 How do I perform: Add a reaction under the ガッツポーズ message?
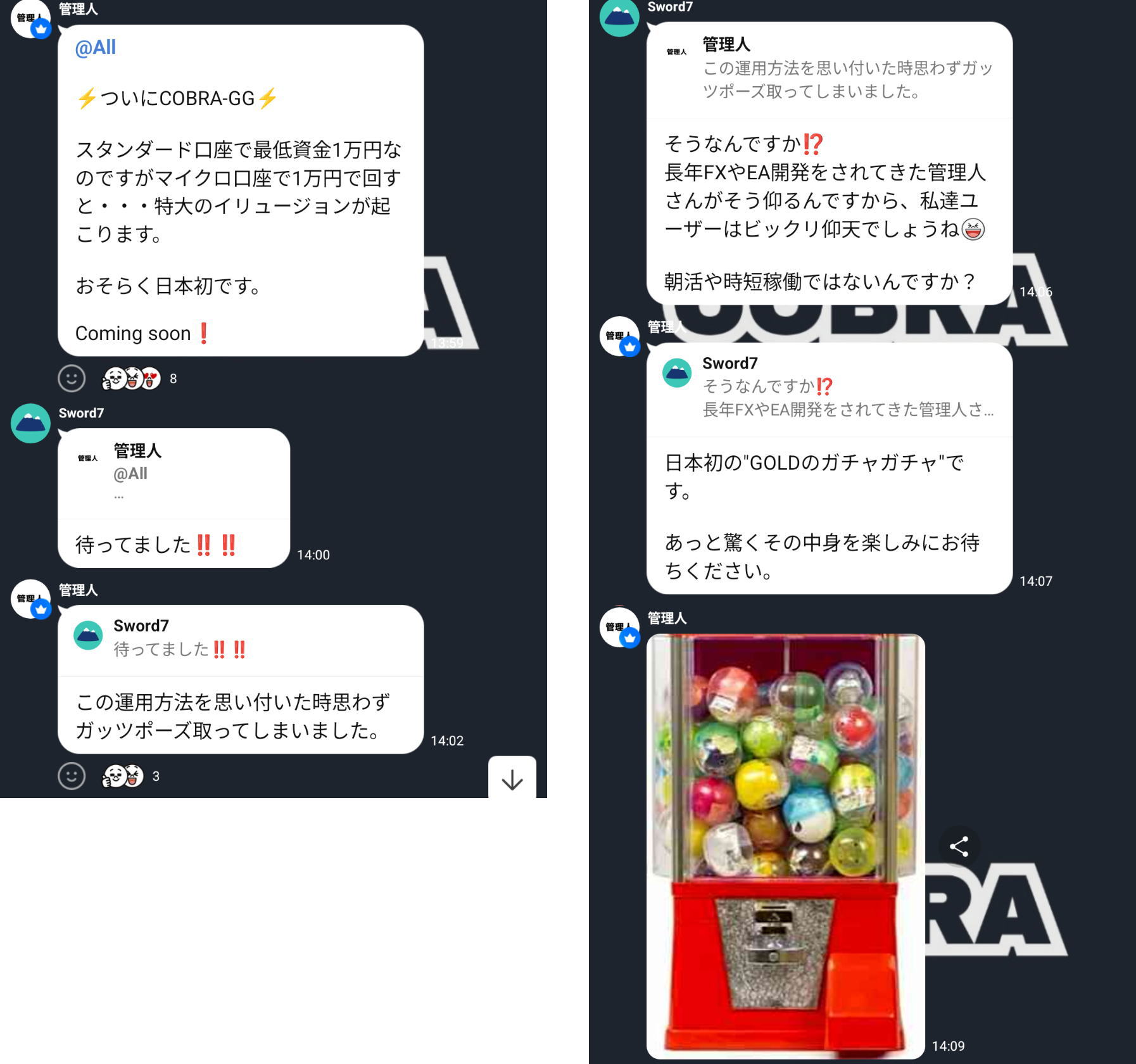pyautogui.click(x=72, y=776)
